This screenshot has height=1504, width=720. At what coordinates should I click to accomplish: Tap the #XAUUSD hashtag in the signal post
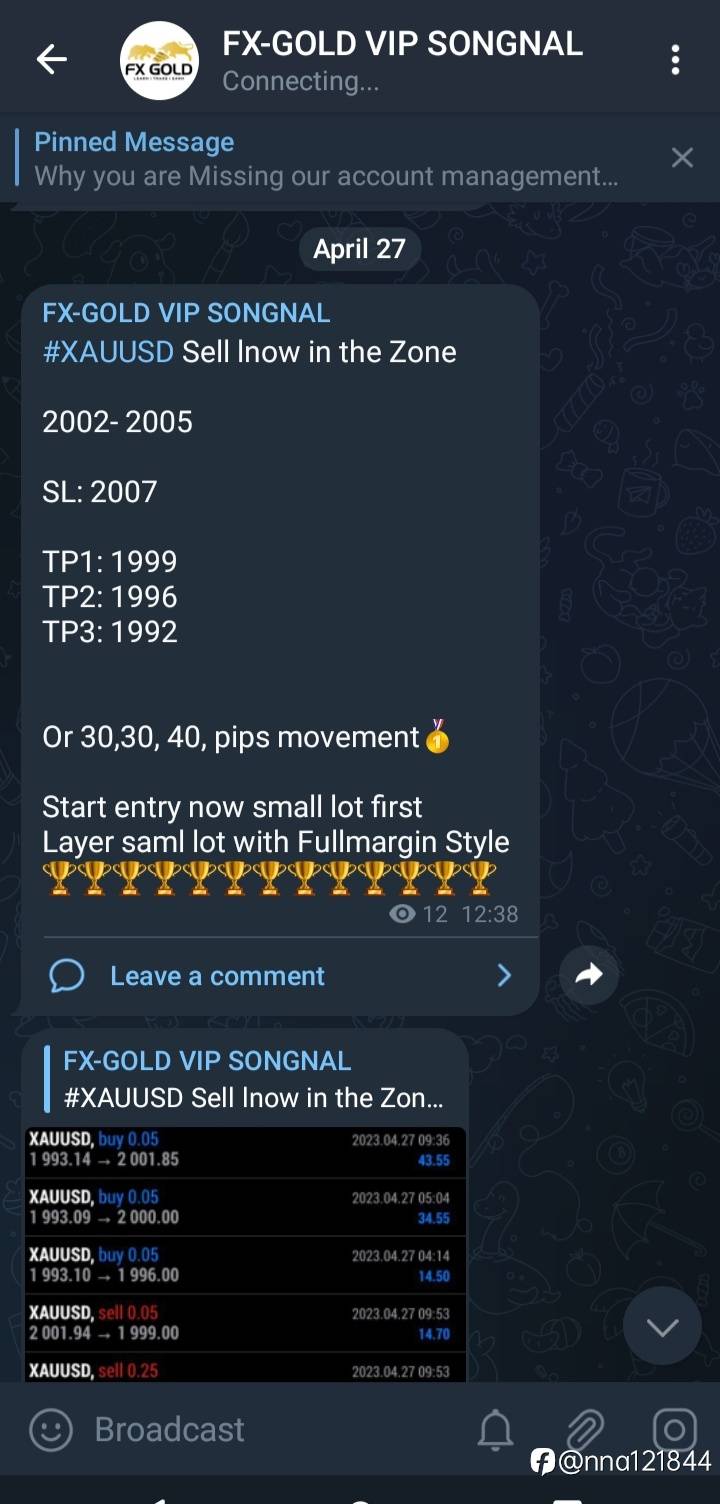tap(108, 352)
